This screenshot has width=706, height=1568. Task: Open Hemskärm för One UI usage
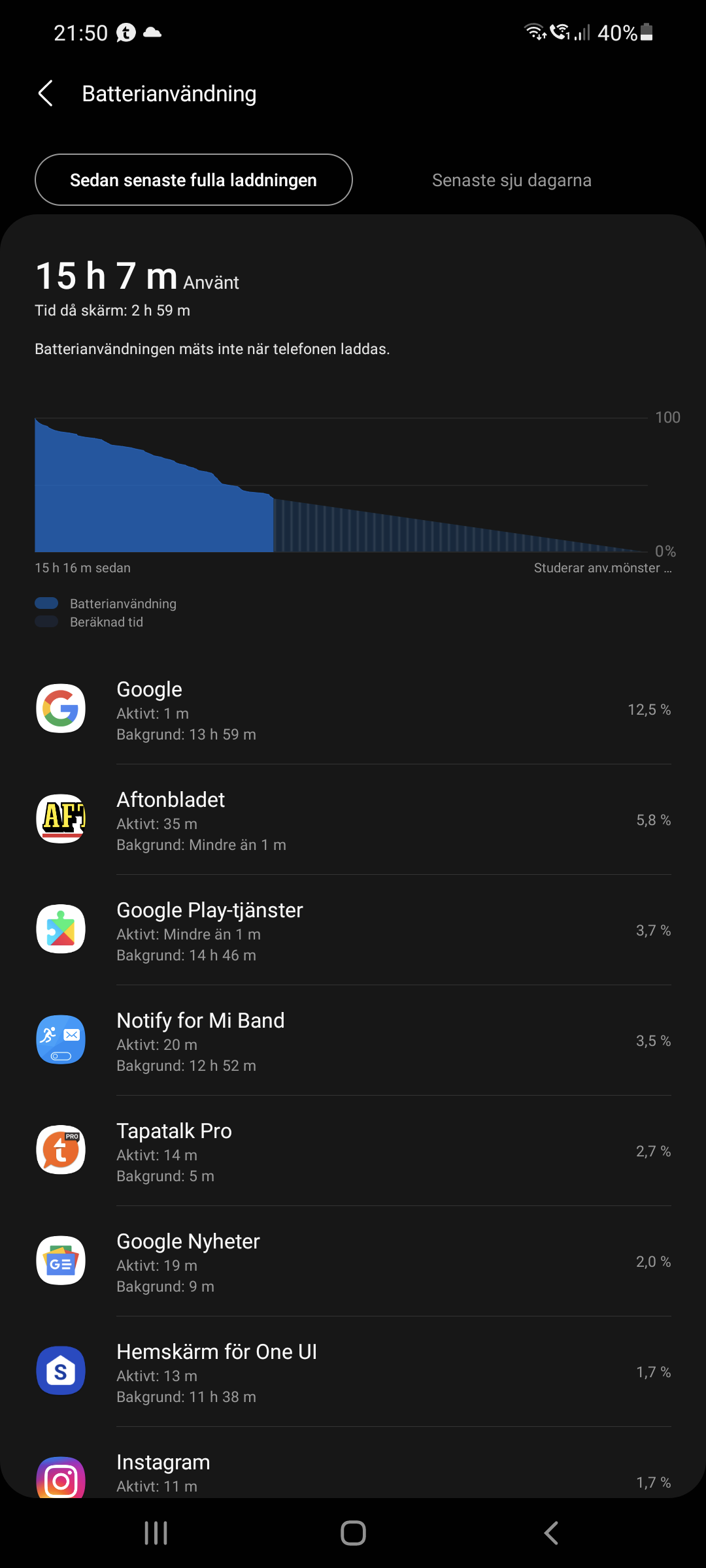point(353,1372)
